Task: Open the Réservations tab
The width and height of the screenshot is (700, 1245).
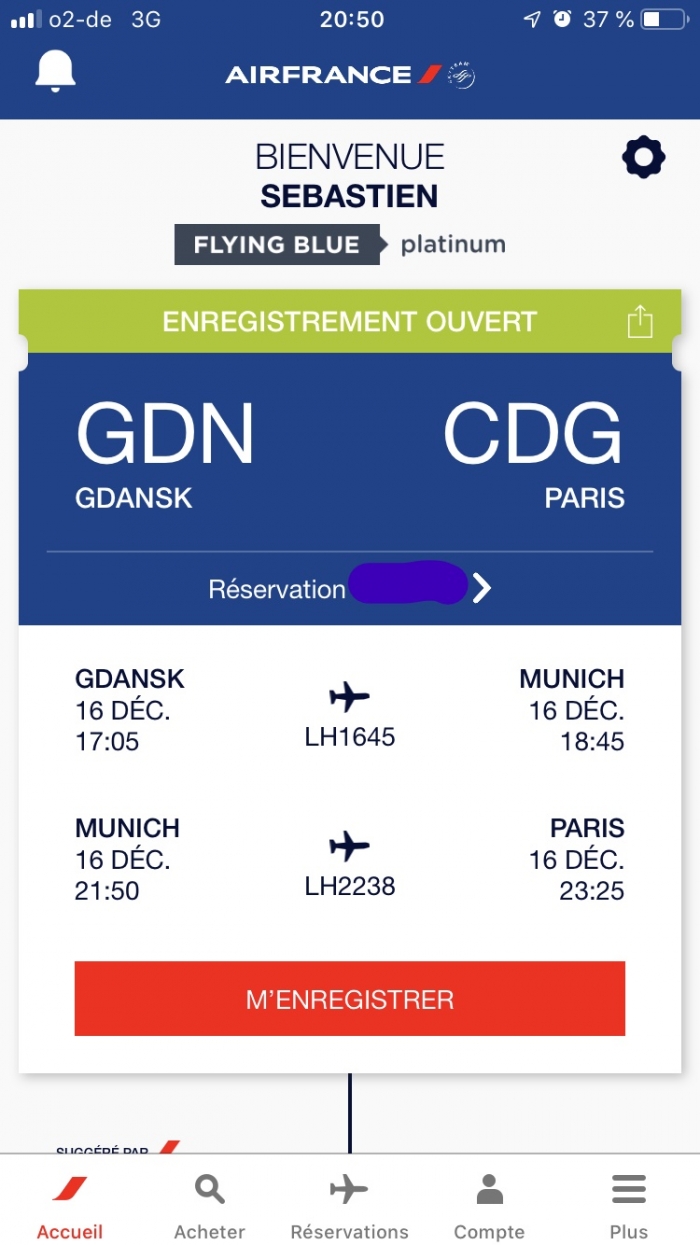Action: [x=349, y=1206]
